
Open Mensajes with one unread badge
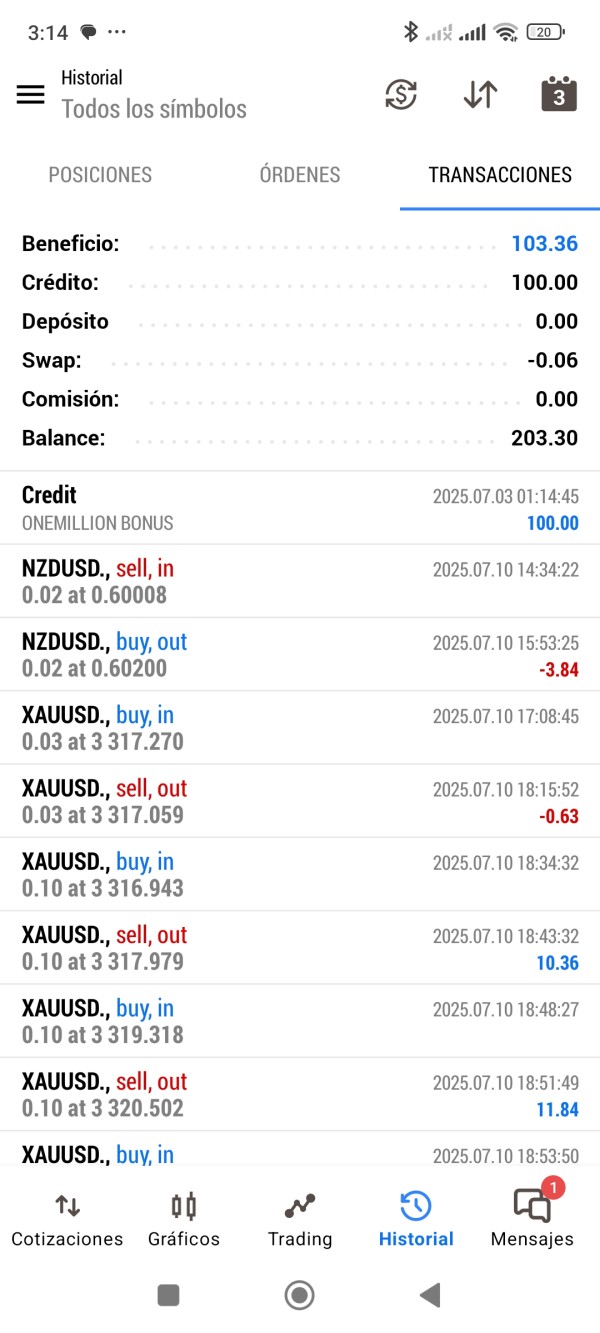[532, 1220]
